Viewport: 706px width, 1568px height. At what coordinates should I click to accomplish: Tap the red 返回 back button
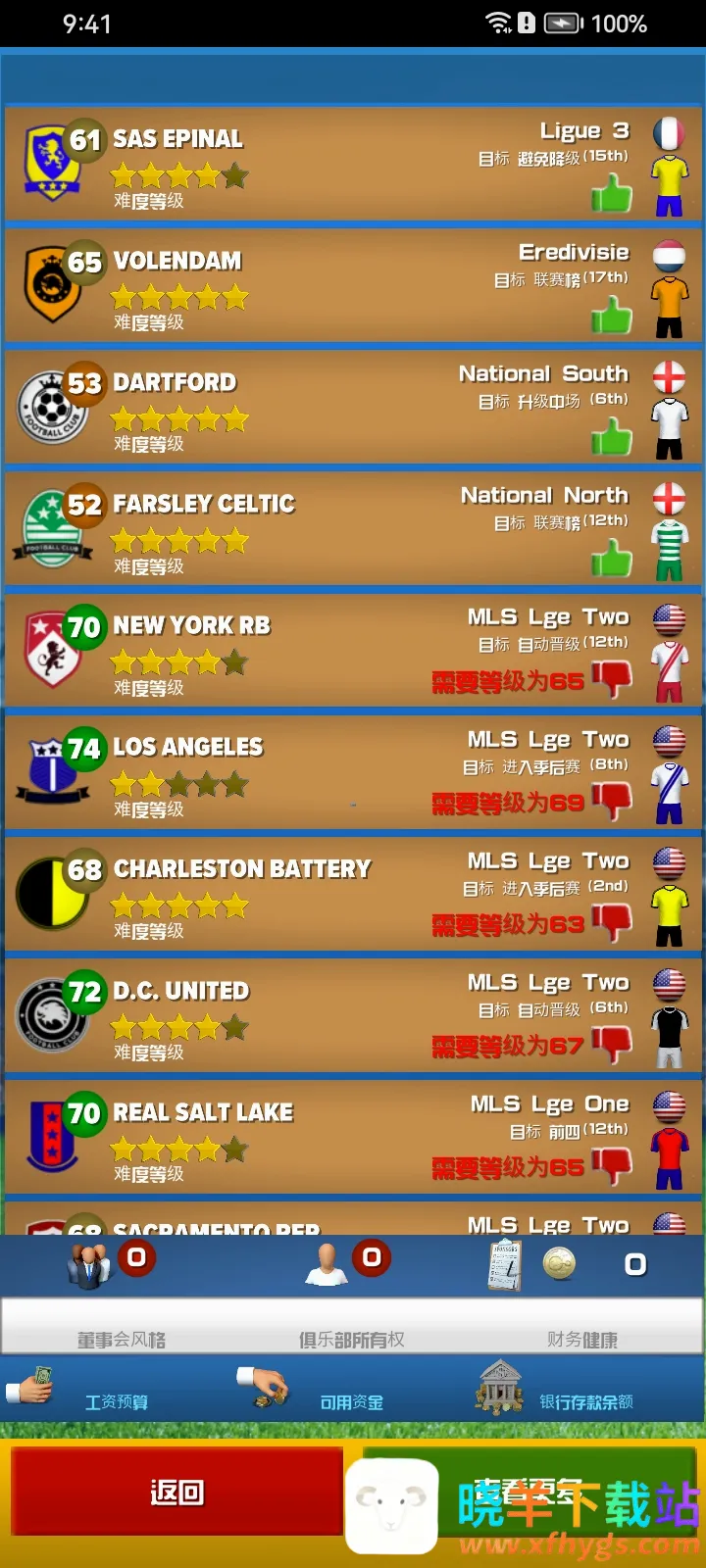click(x=176, y=1493)
